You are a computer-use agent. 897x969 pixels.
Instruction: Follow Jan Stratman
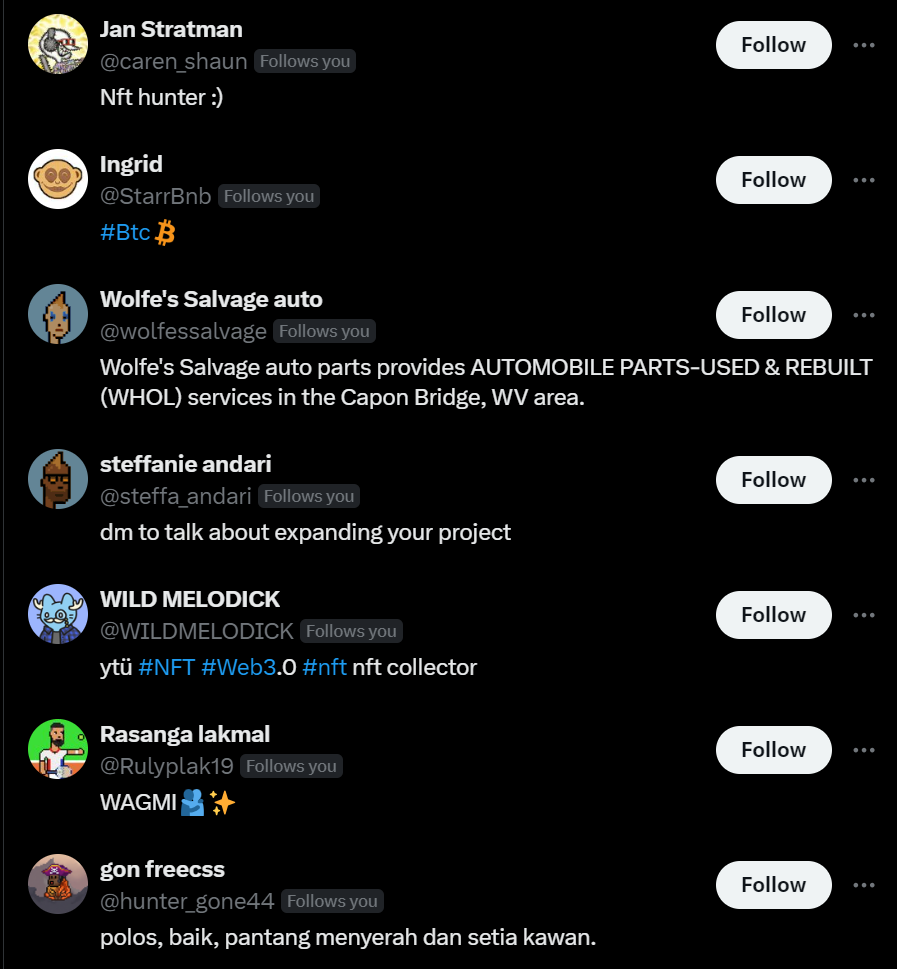pyautogui.click(x=773, y=45)
